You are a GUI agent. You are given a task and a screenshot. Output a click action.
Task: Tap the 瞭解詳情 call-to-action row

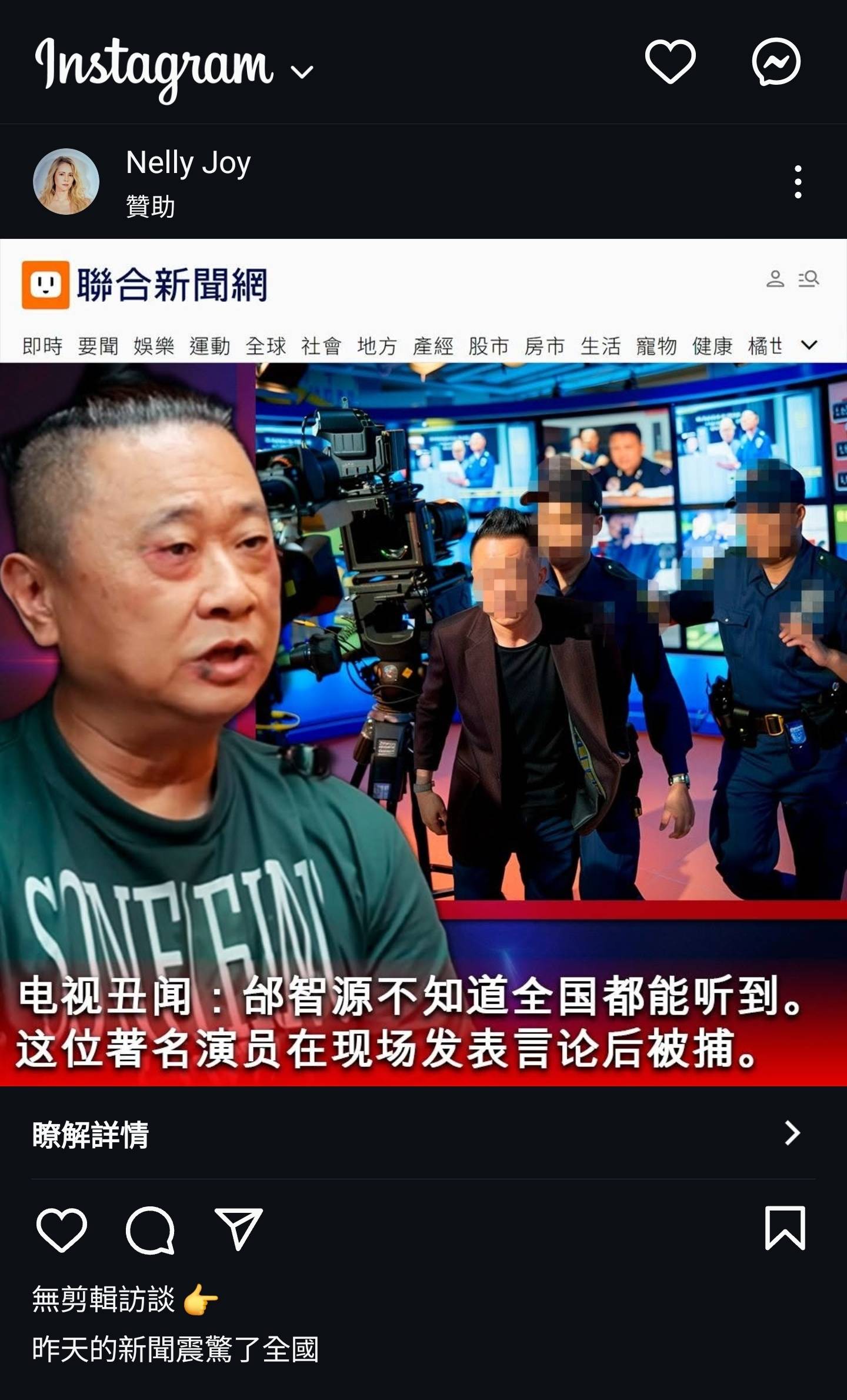[x=423, y=1133]
